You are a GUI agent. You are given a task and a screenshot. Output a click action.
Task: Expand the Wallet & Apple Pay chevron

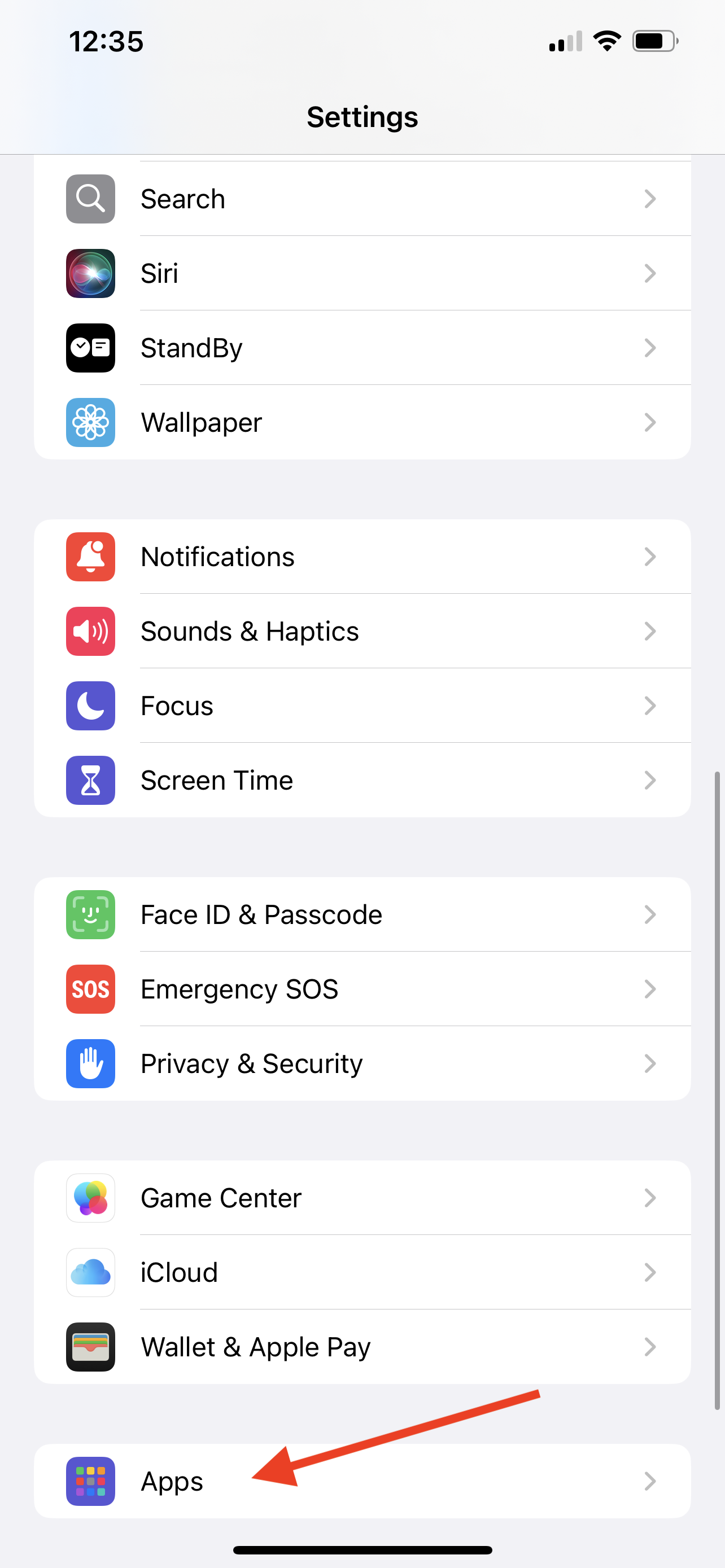coord(649,1346)
